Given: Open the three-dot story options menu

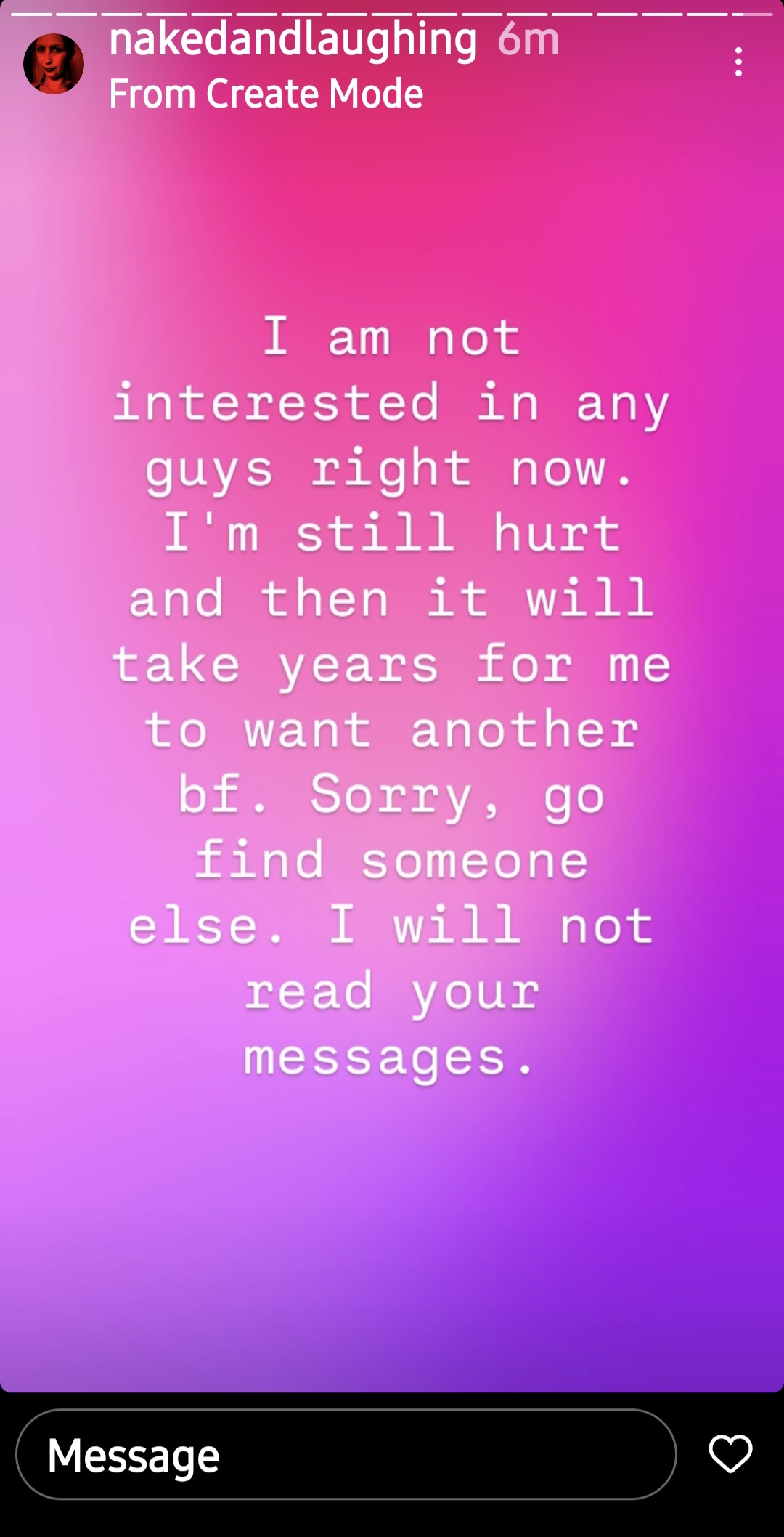Looking at the screenshot, I should click(x=738, y=62).
